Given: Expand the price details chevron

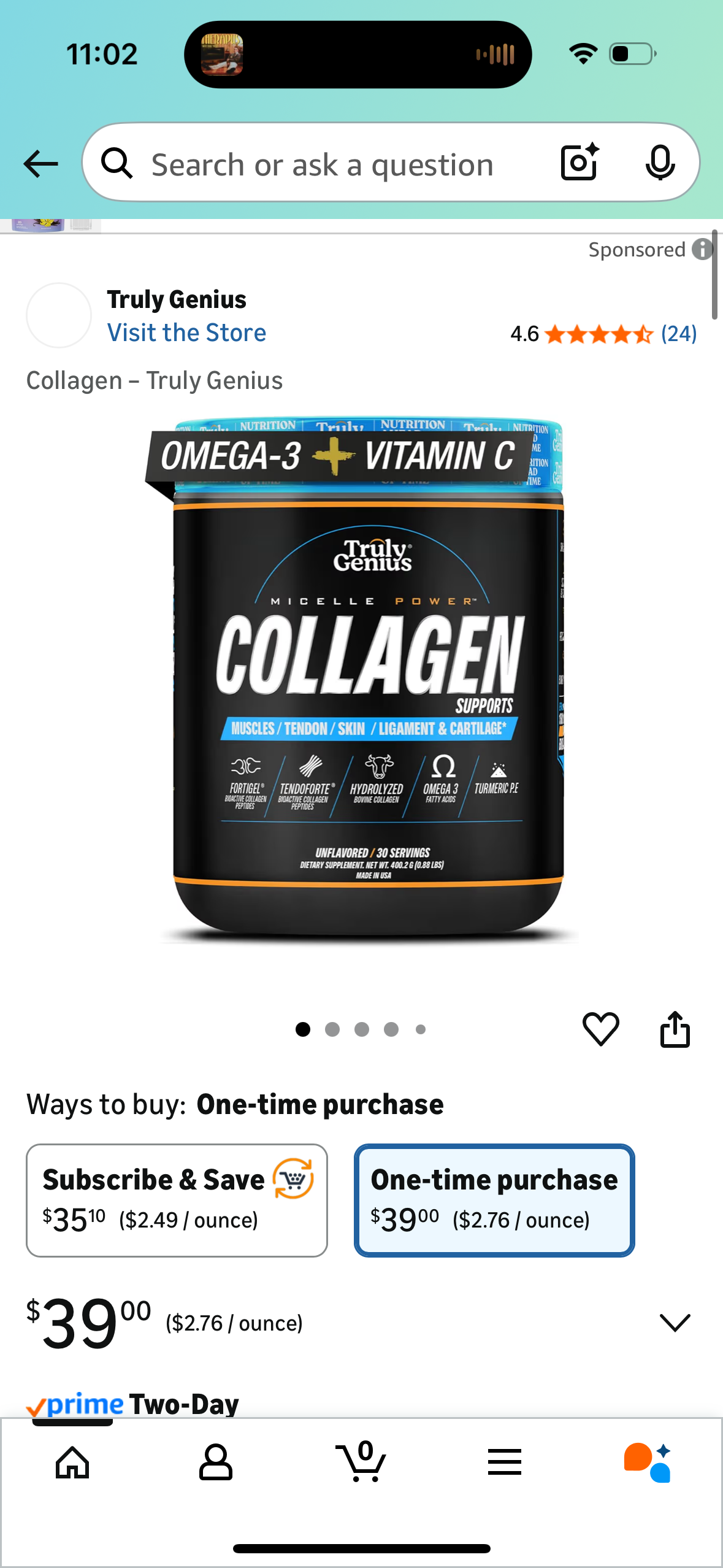Looking at the screenshot, I should [x=675, y=1322].
